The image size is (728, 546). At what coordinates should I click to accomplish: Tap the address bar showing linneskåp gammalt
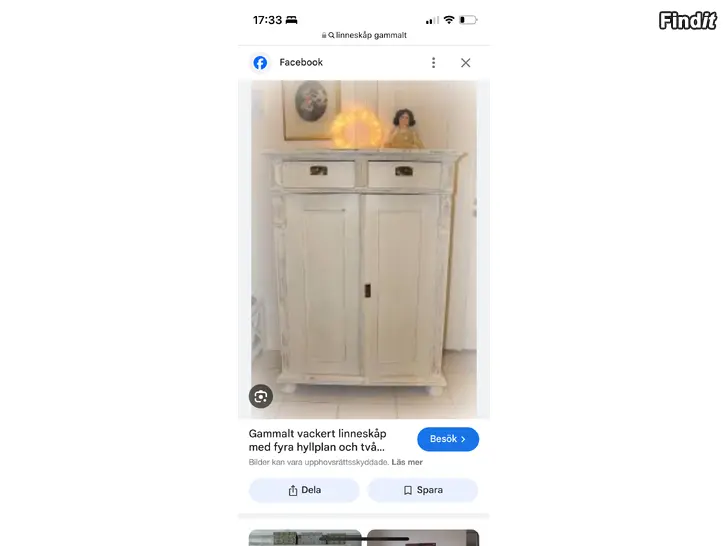pyautogui.click(x=364, y=35)
